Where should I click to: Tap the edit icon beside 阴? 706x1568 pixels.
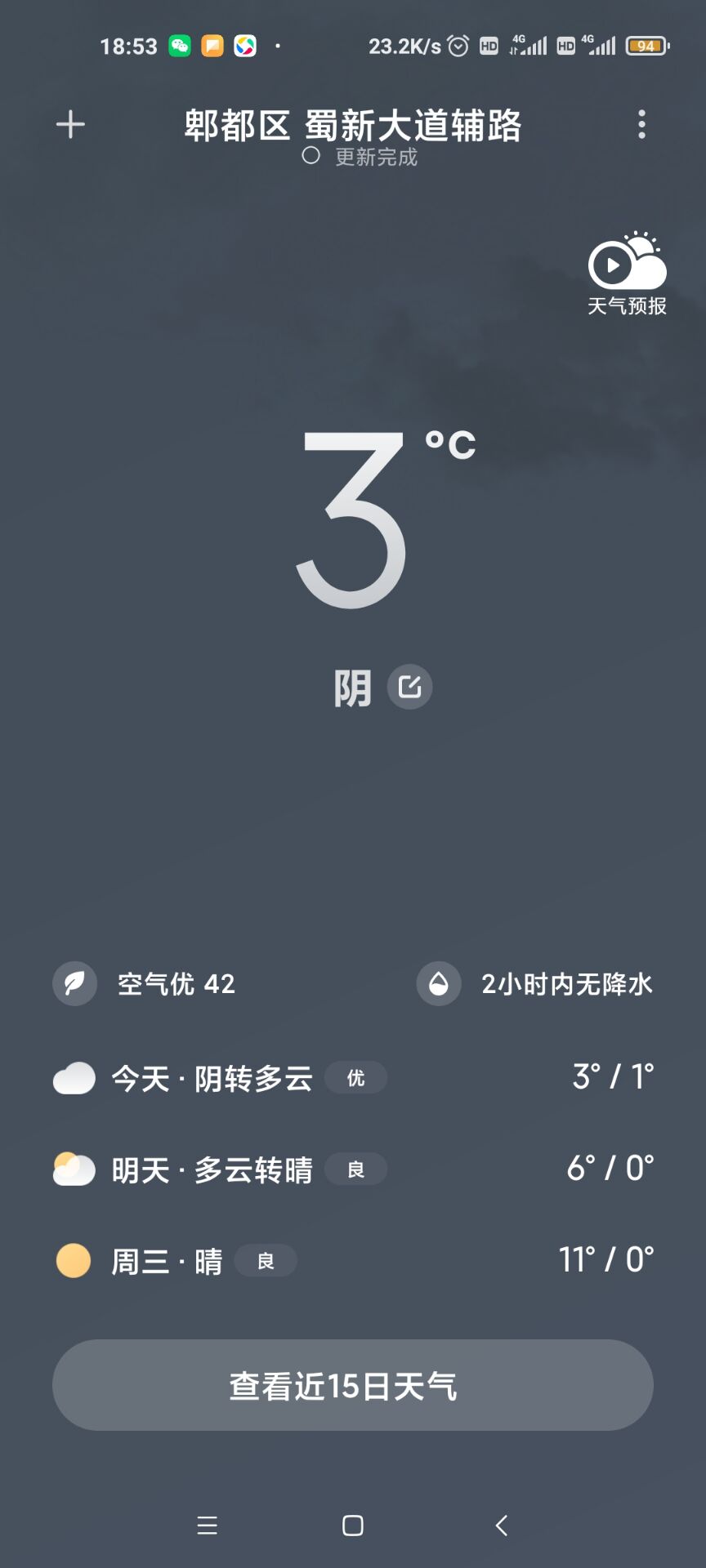coord(409,687)
